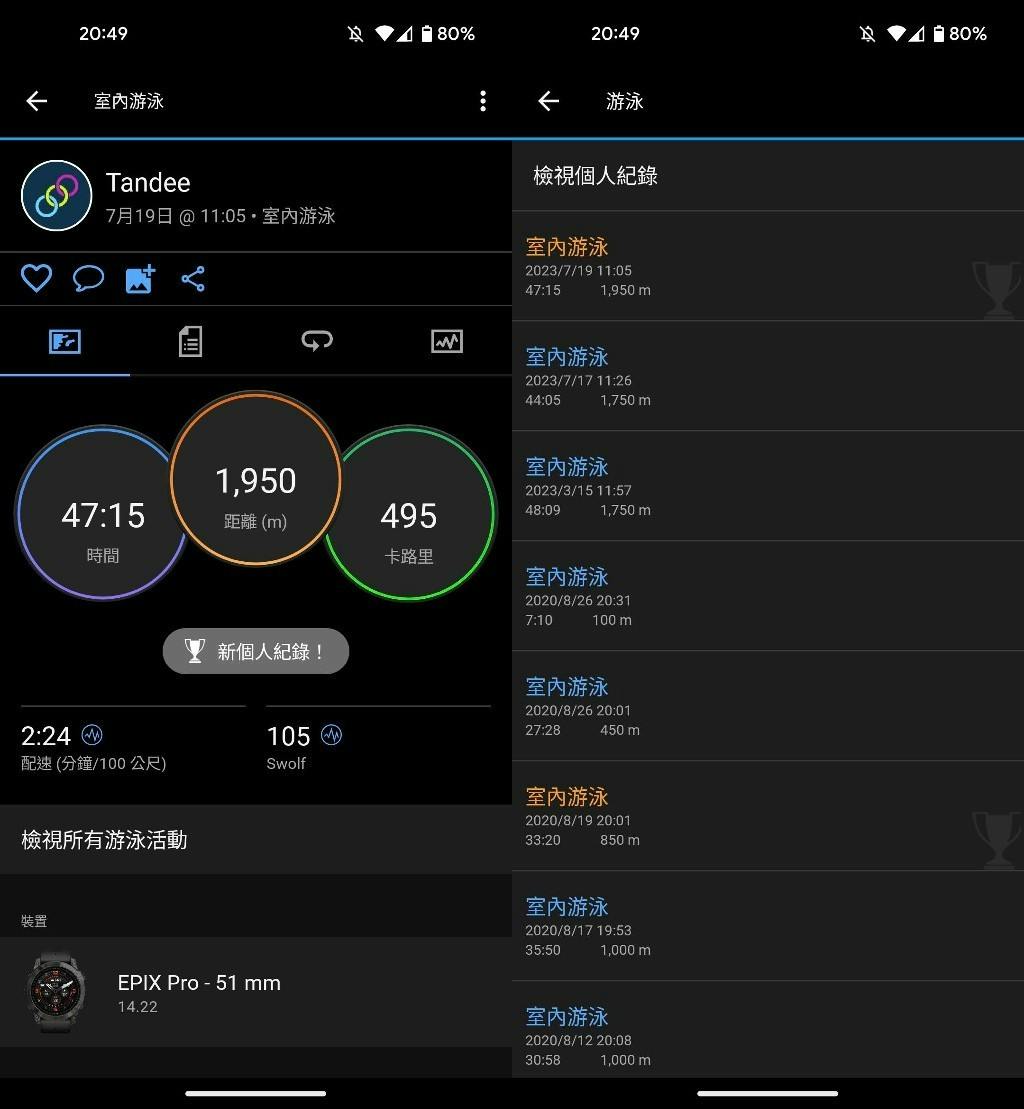Screen dimensions: 1024x1109
Task: Switch to the laps loop tab
Action: click(x=317, y=342)
